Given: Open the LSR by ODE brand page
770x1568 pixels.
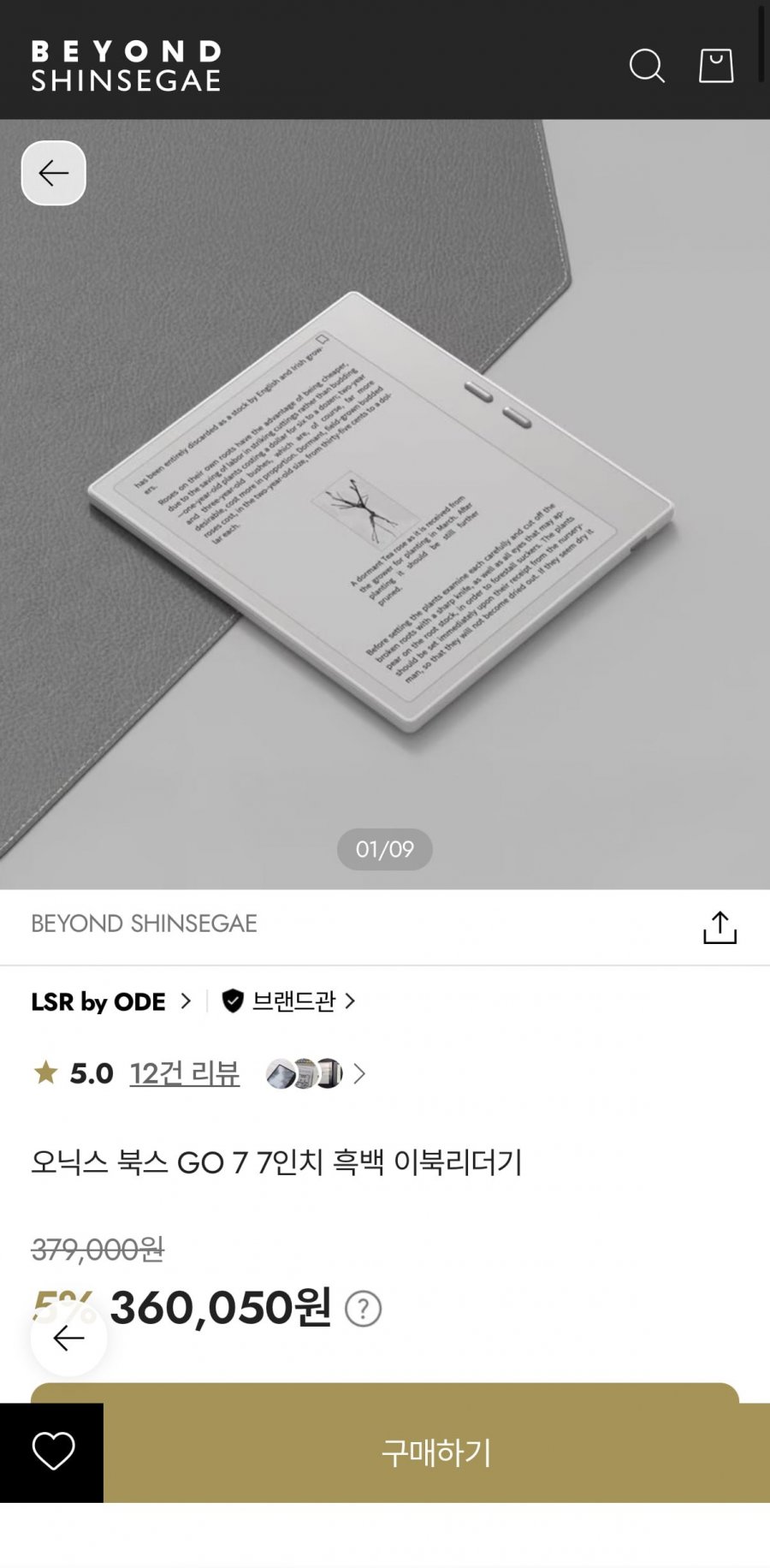Looking at the screenshot, I should pos(110,1001).
